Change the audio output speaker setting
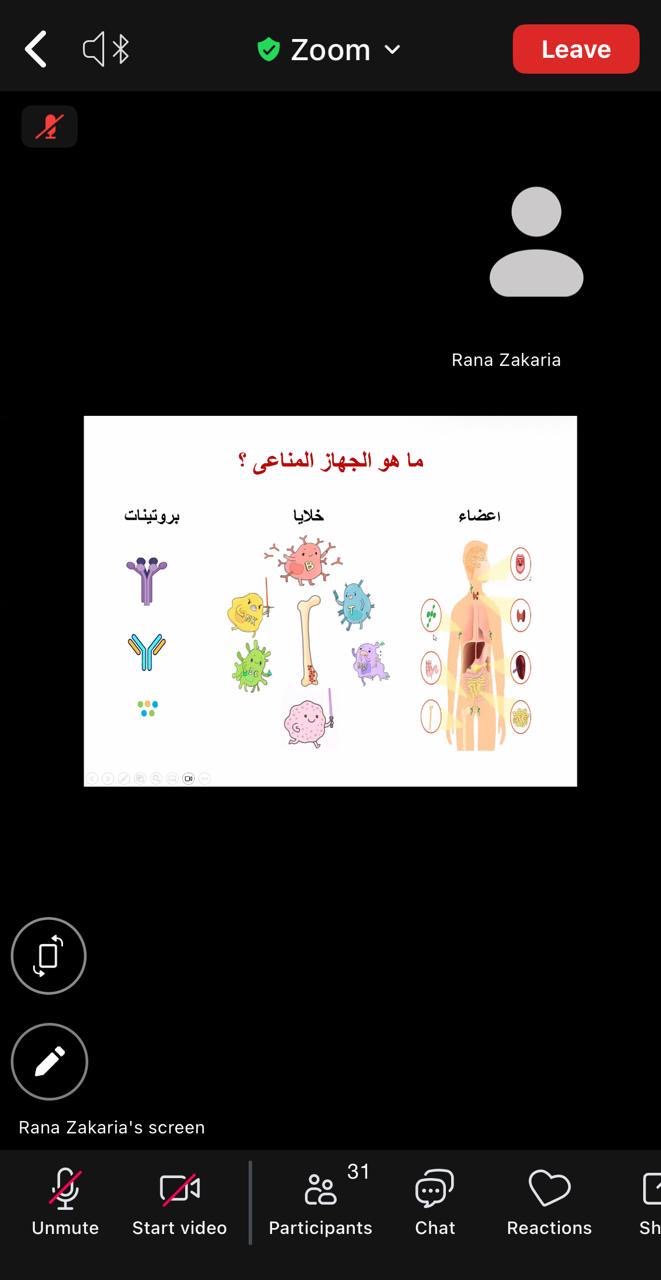Screen dimensions: 661x1280 click(106, 49)
